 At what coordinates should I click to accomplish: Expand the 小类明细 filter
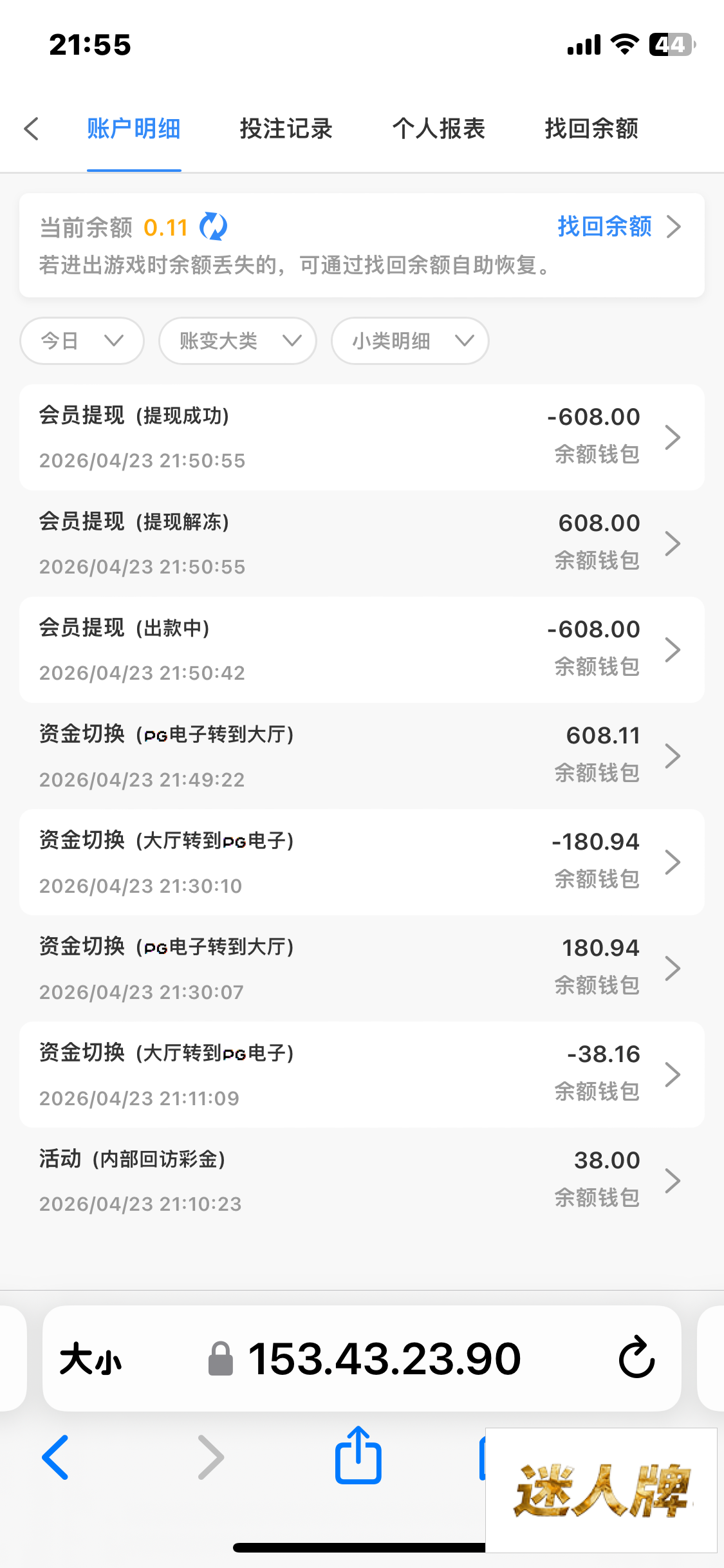tap(410, 341)
